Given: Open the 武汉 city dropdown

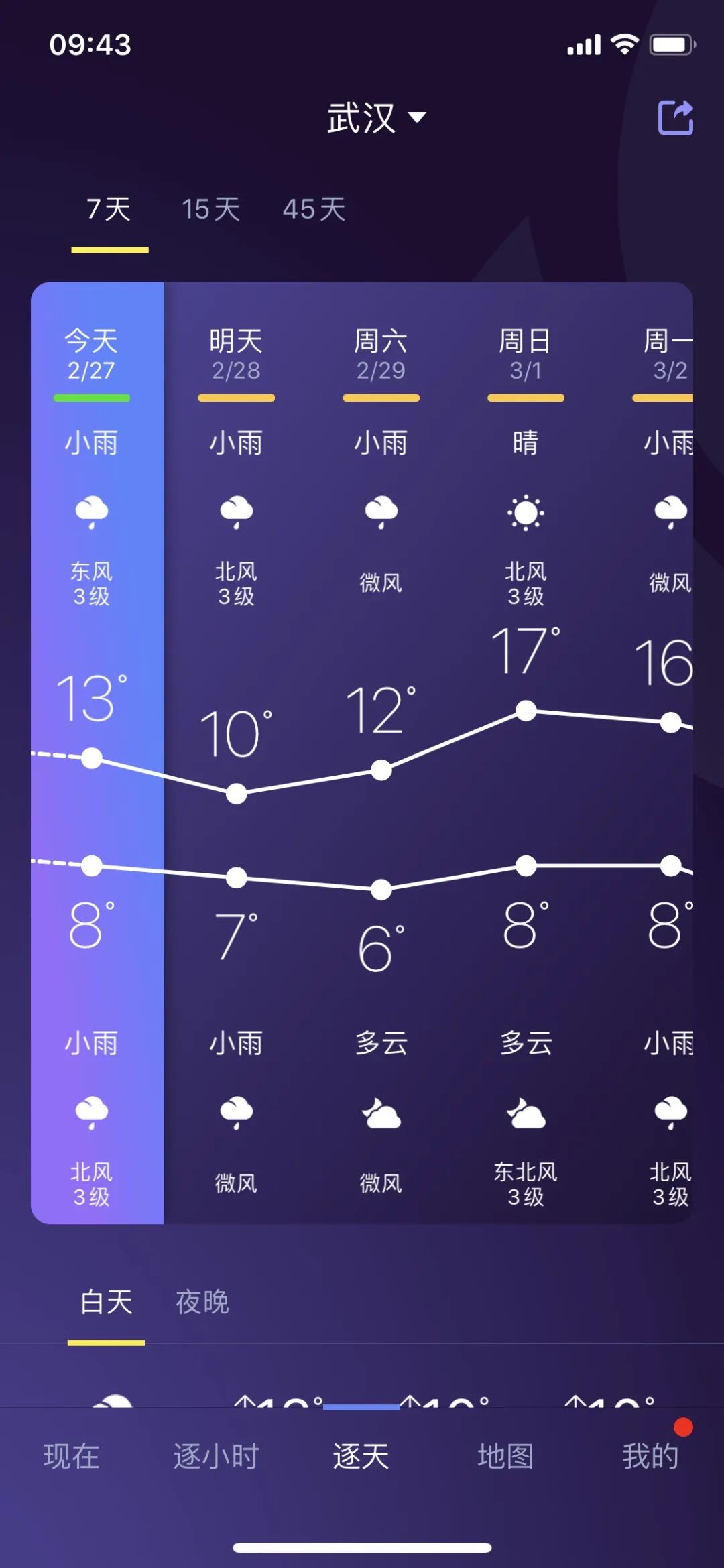Looking at the screenshot, I should click(375, 118).
